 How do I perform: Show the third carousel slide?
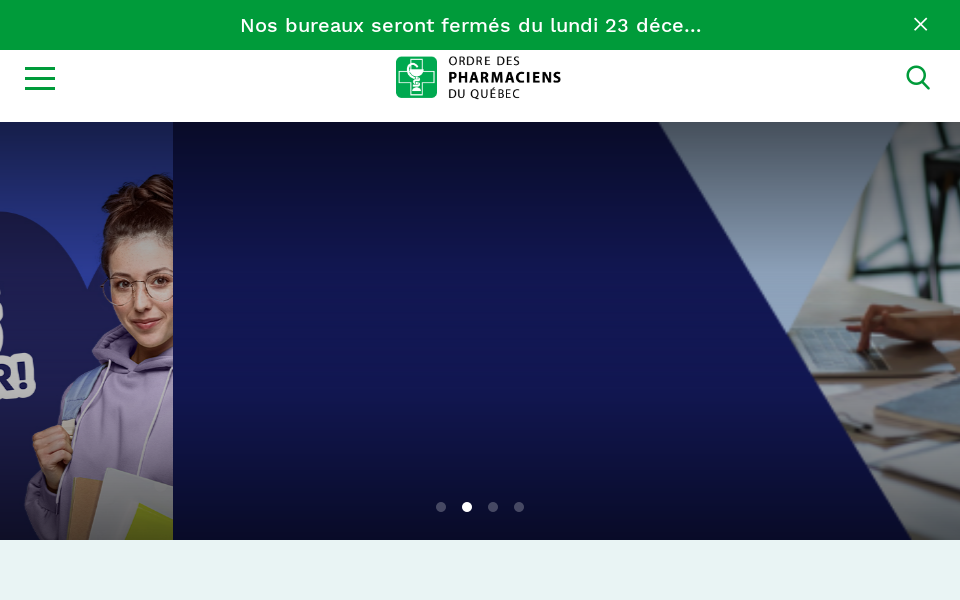click(x=493, y=507)
